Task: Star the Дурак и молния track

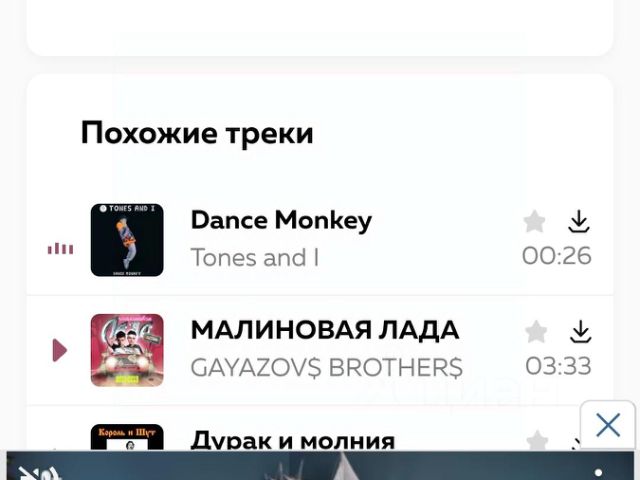Action: coord(538,440)
